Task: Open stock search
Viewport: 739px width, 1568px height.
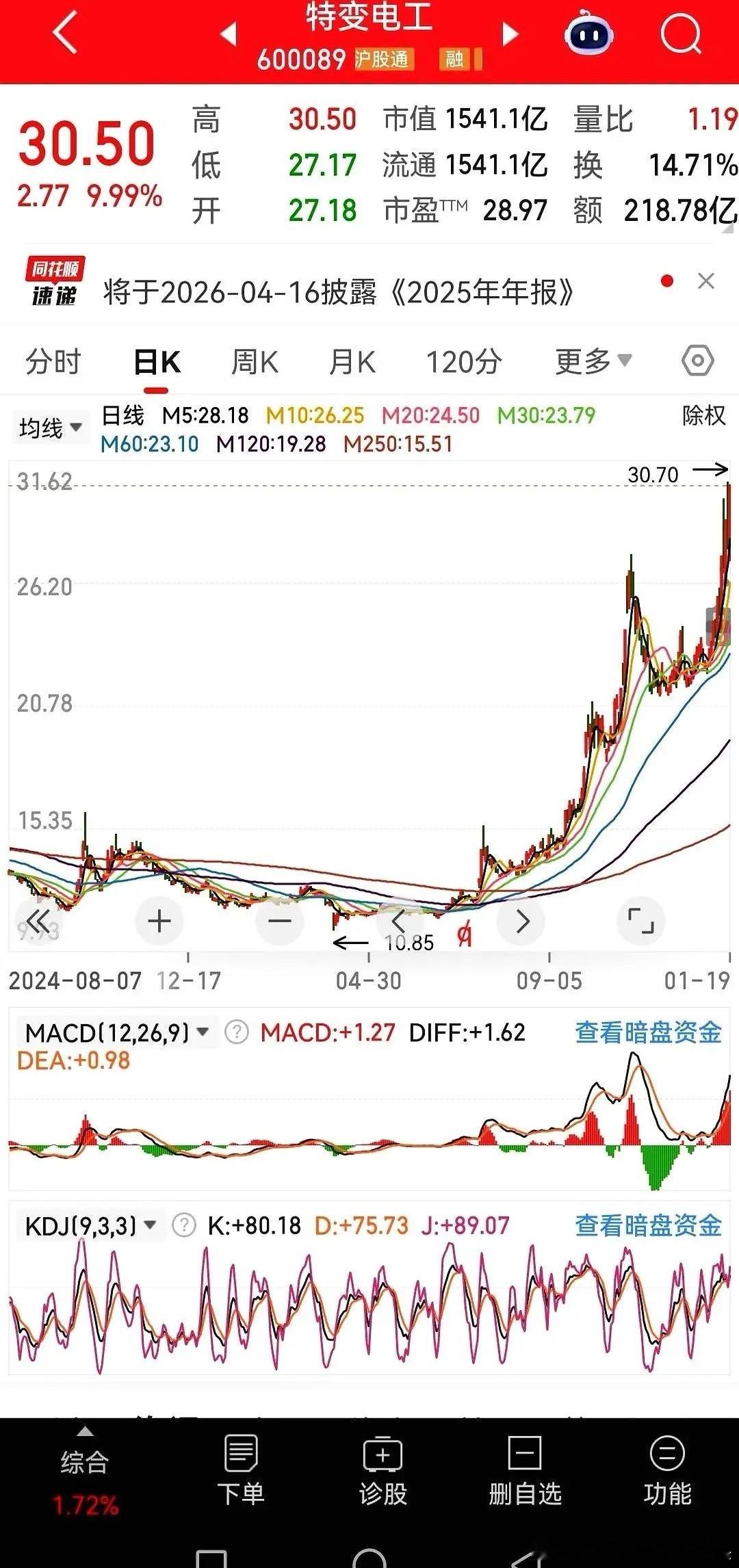Action: pyautogui.click(x=681, y=34)
